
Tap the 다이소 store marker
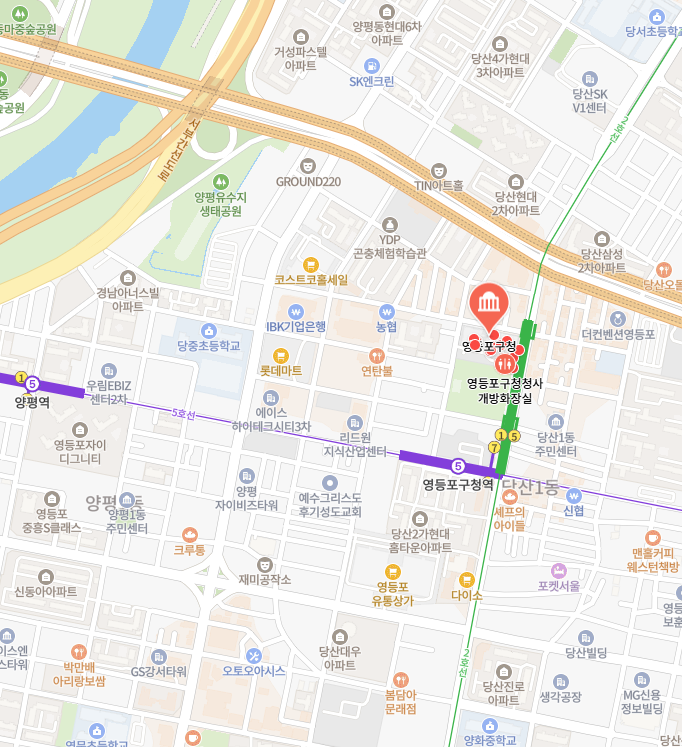click(x=466, y=578)
